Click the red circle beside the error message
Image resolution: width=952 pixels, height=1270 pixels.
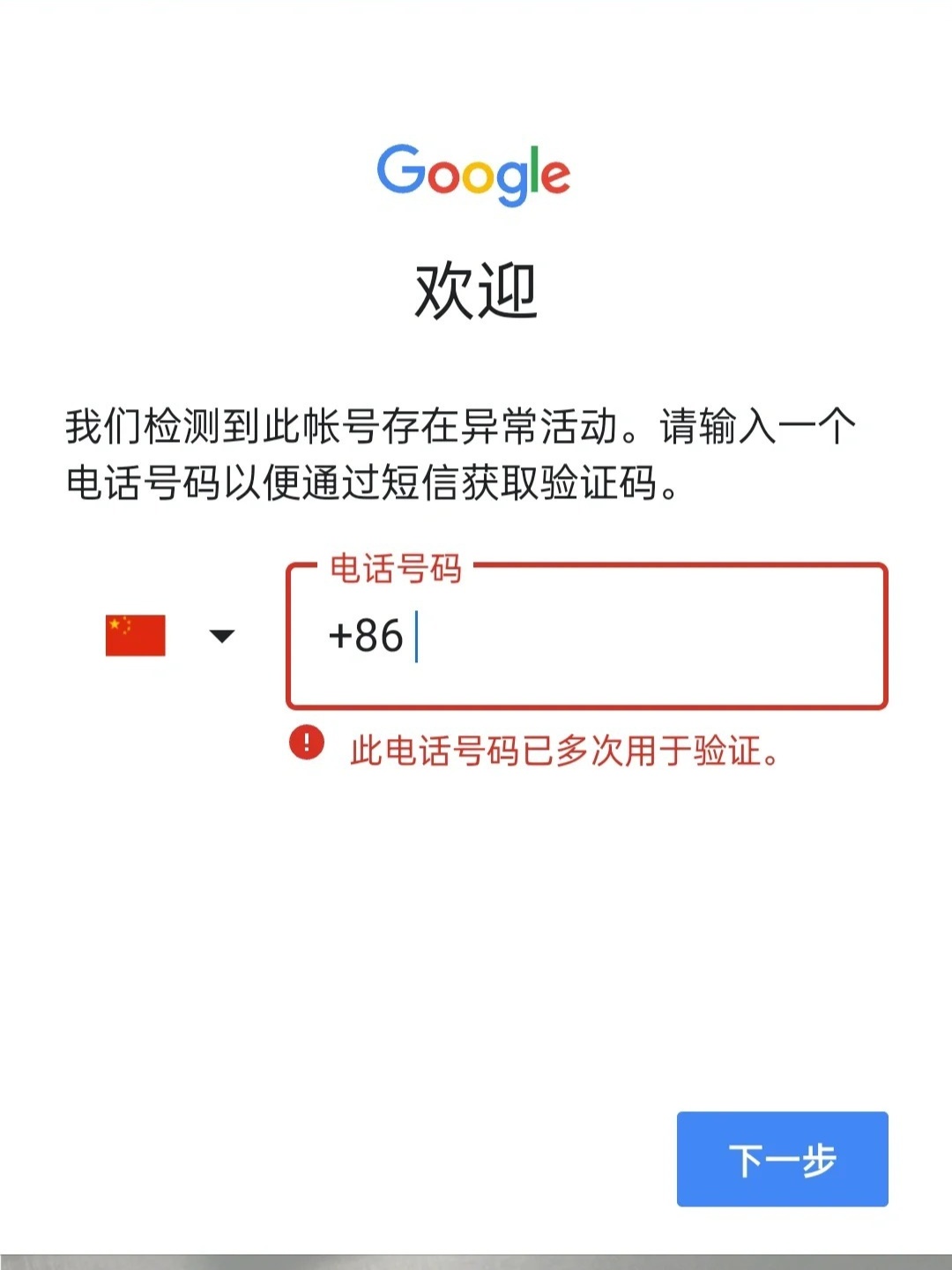click(304, 745)
